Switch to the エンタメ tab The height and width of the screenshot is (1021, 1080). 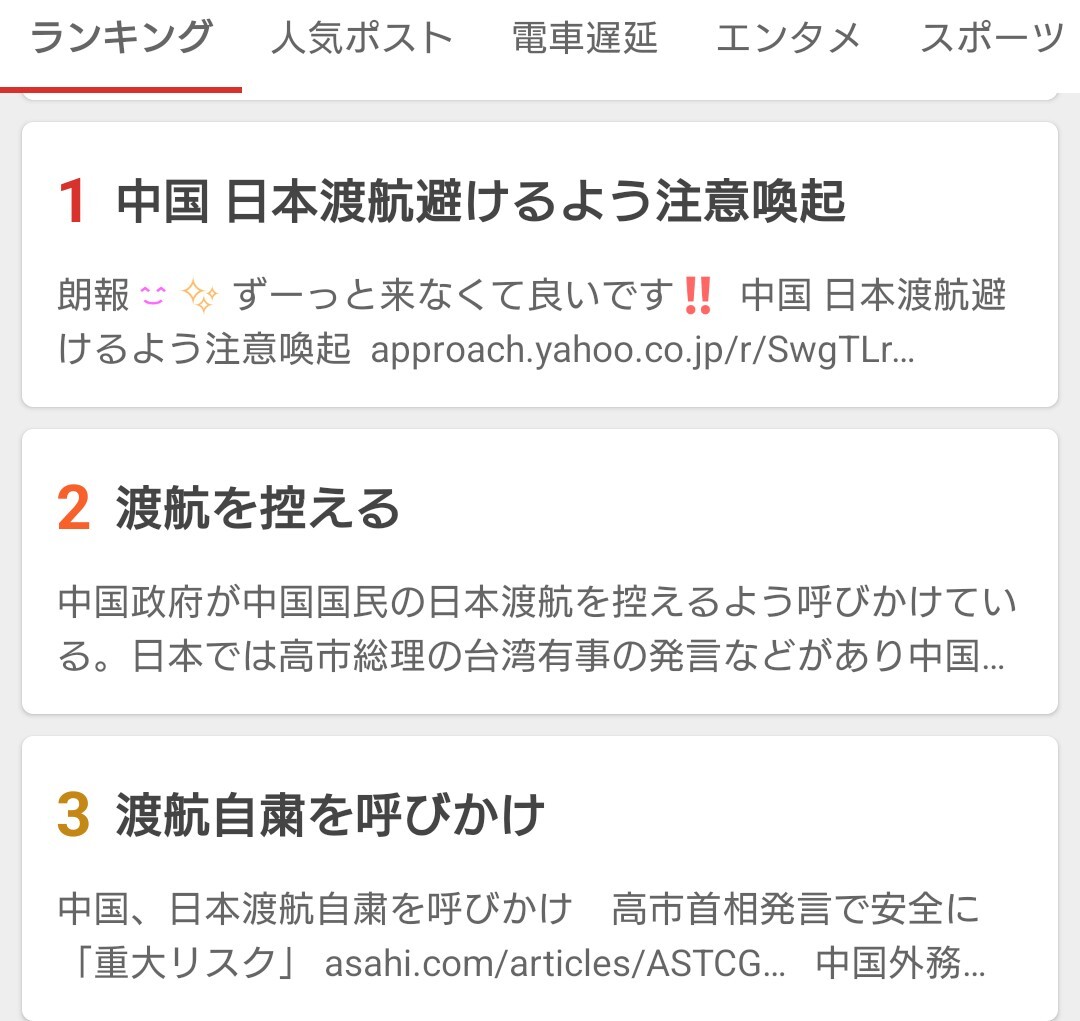click(789, 40)
